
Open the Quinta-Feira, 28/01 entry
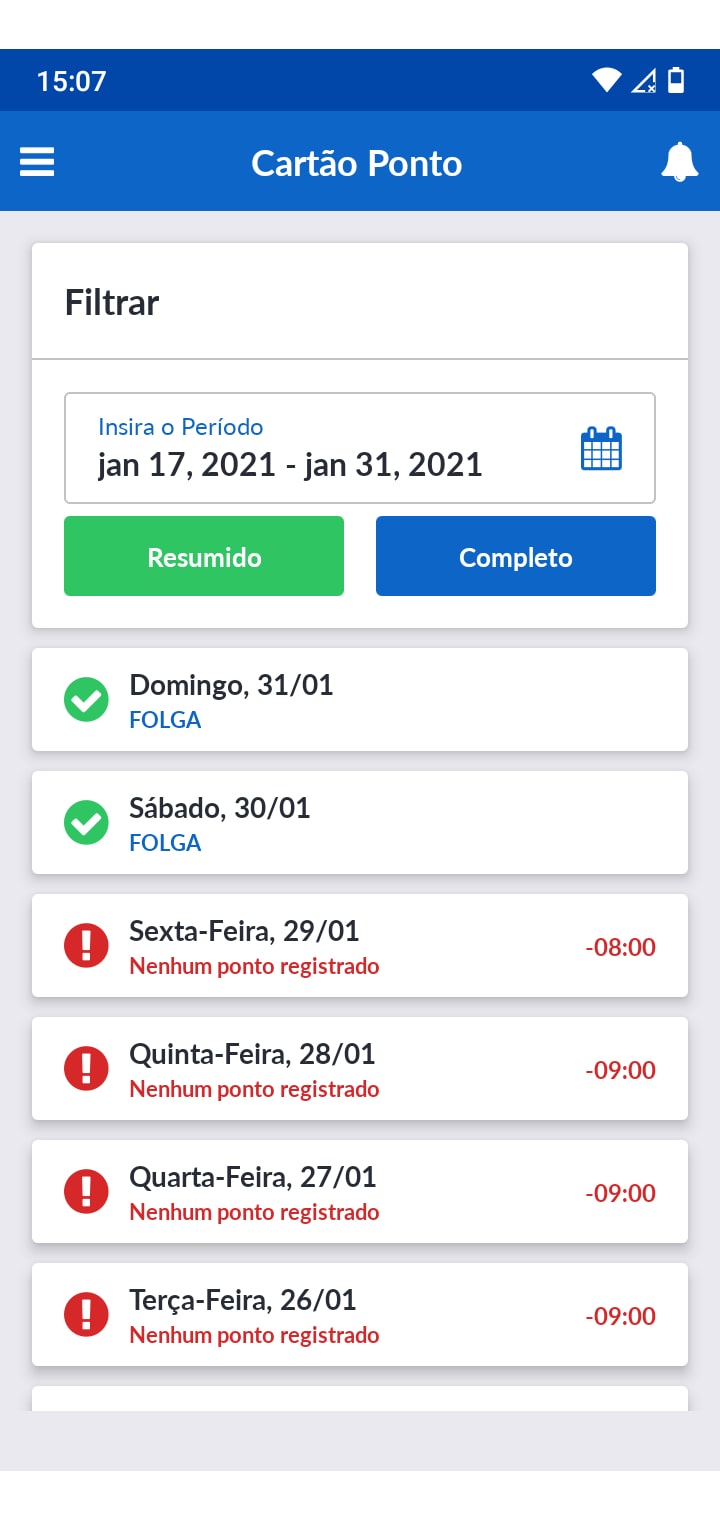pos(360,1069)
